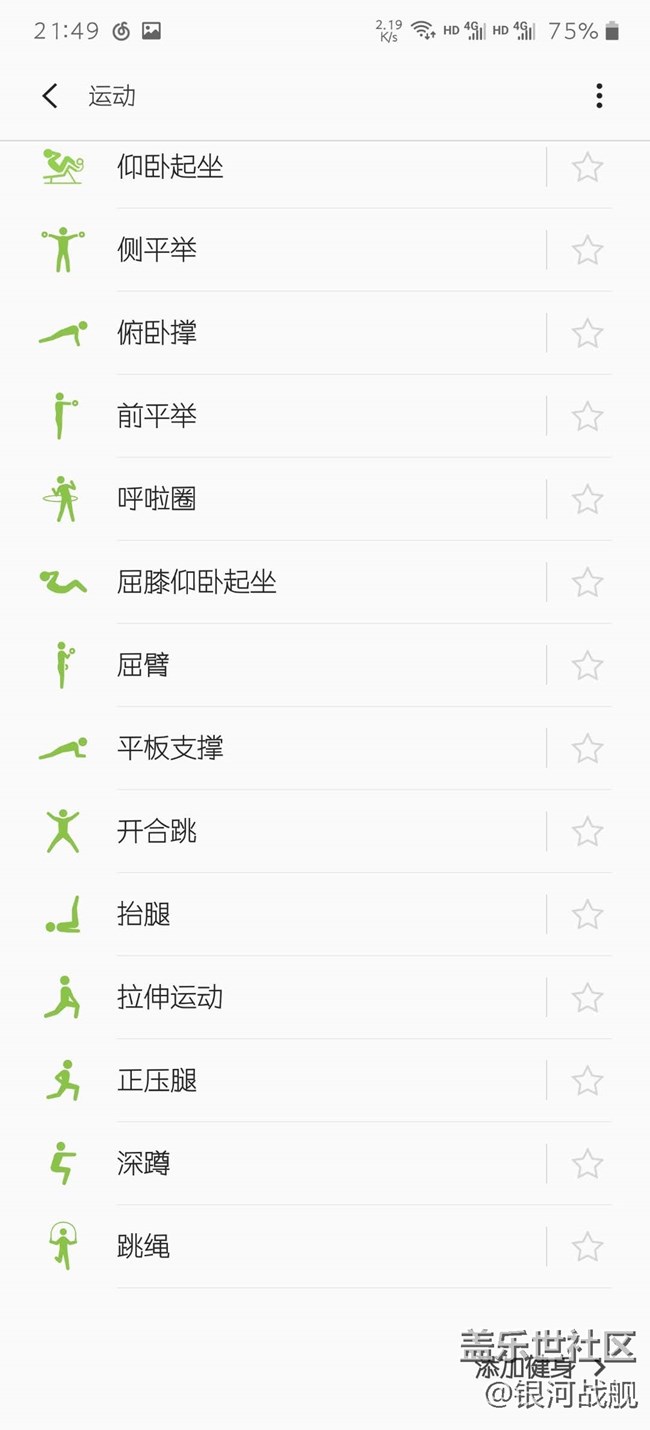The image size is (650, 1430).
Task: Open the 俯卧撑 workout
Action: click(x=157, y=333)
